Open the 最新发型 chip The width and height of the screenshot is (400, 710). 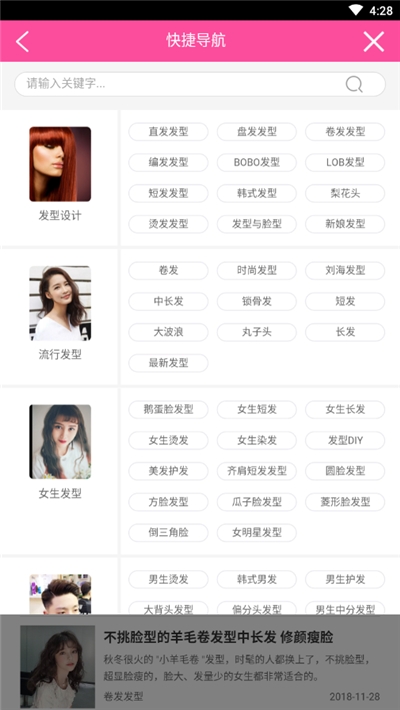tap(168, 363)
